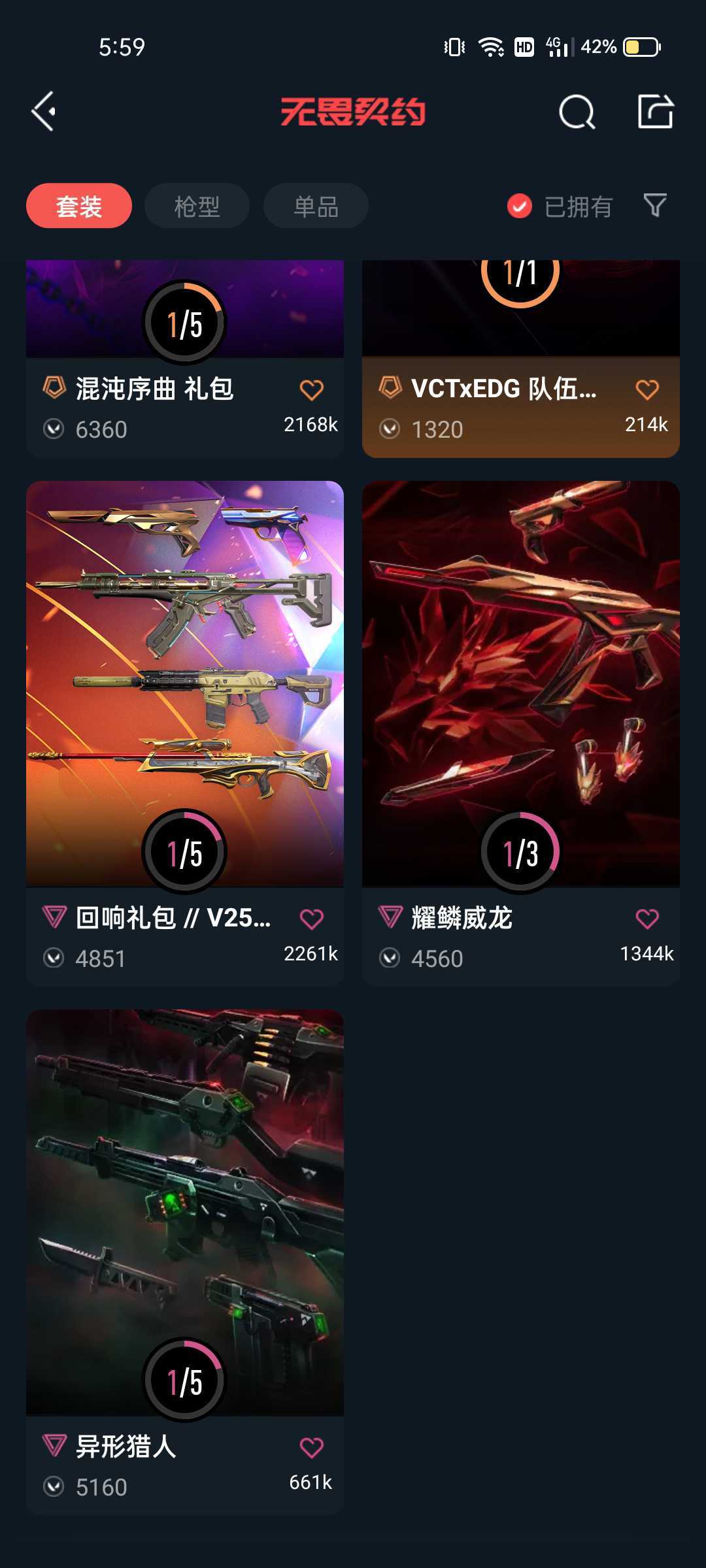Tap the heart on 回响礼包 // V25
The height and width of the screenshot is (1568, 706).
pos(312,919)
